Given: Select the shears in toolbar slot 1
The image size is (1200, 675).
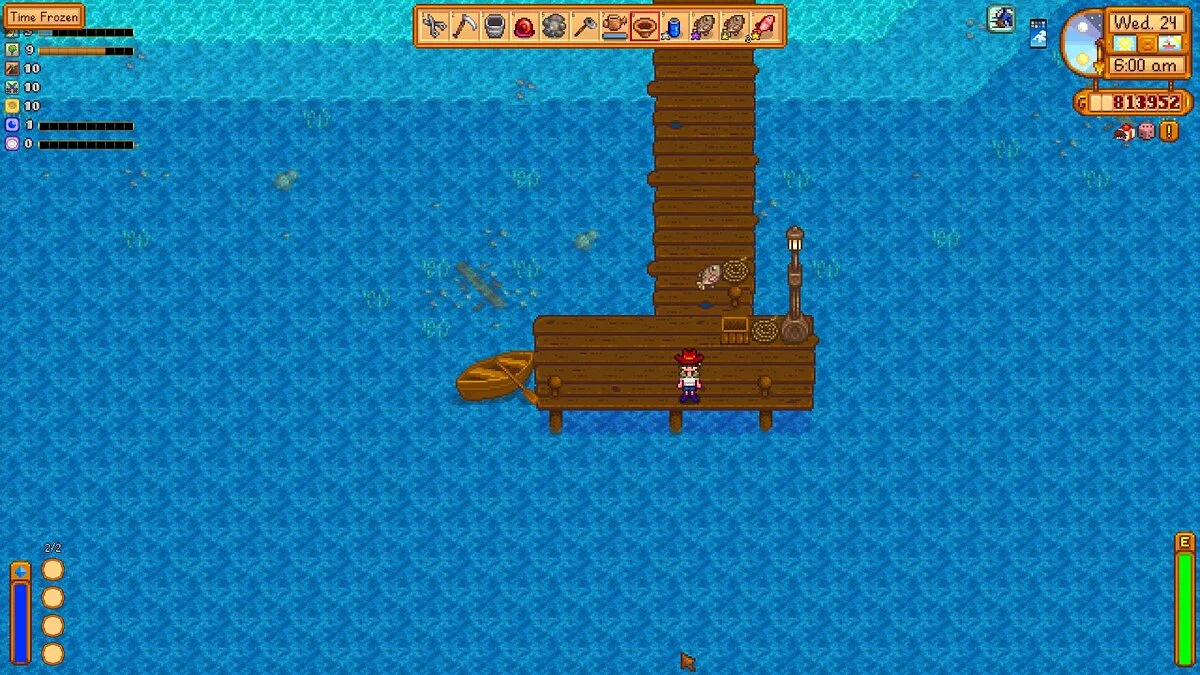Looking at the screenshot, I should point(435,26).
